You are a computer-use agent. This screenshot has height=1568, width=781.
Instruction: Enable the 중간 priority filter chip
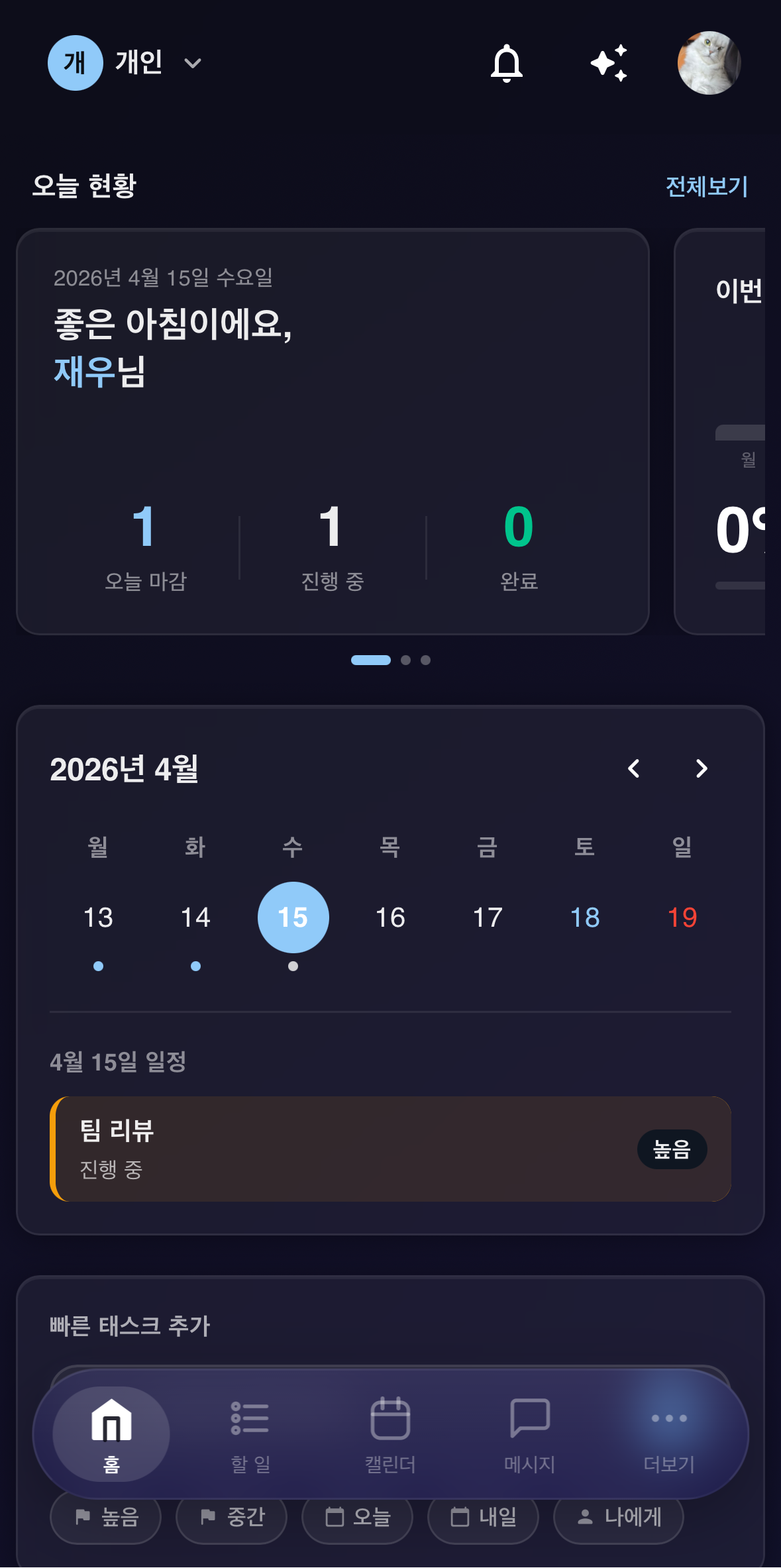231,1518
